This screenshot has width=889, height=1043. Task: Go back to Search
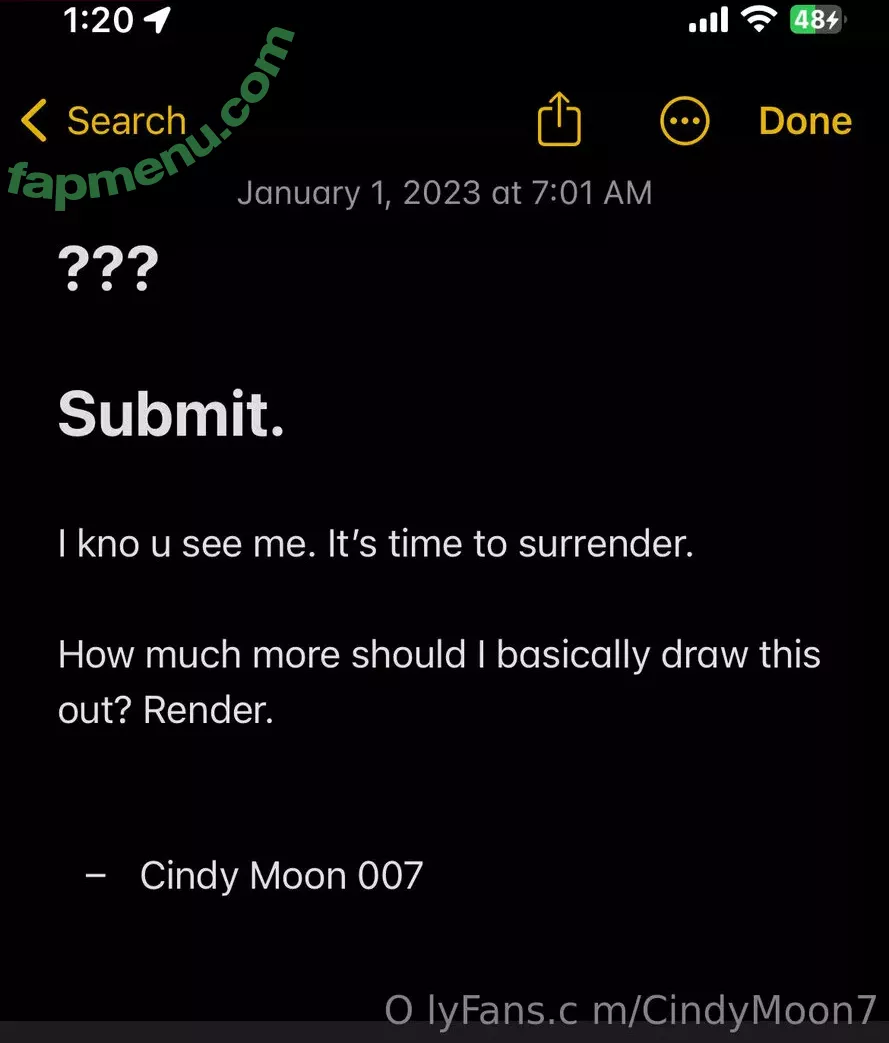coord(103,122)
